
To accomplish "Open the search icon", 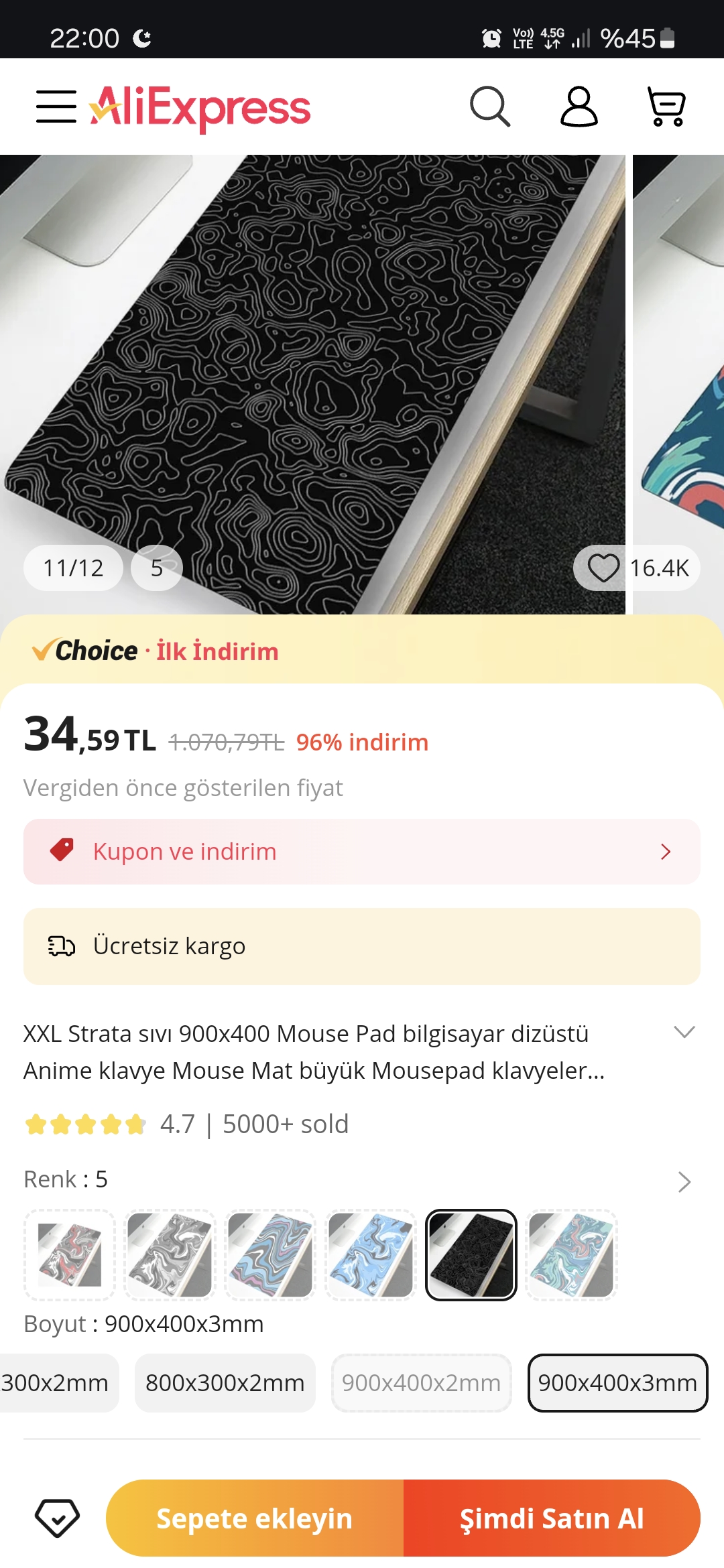I will click(490, 107).
